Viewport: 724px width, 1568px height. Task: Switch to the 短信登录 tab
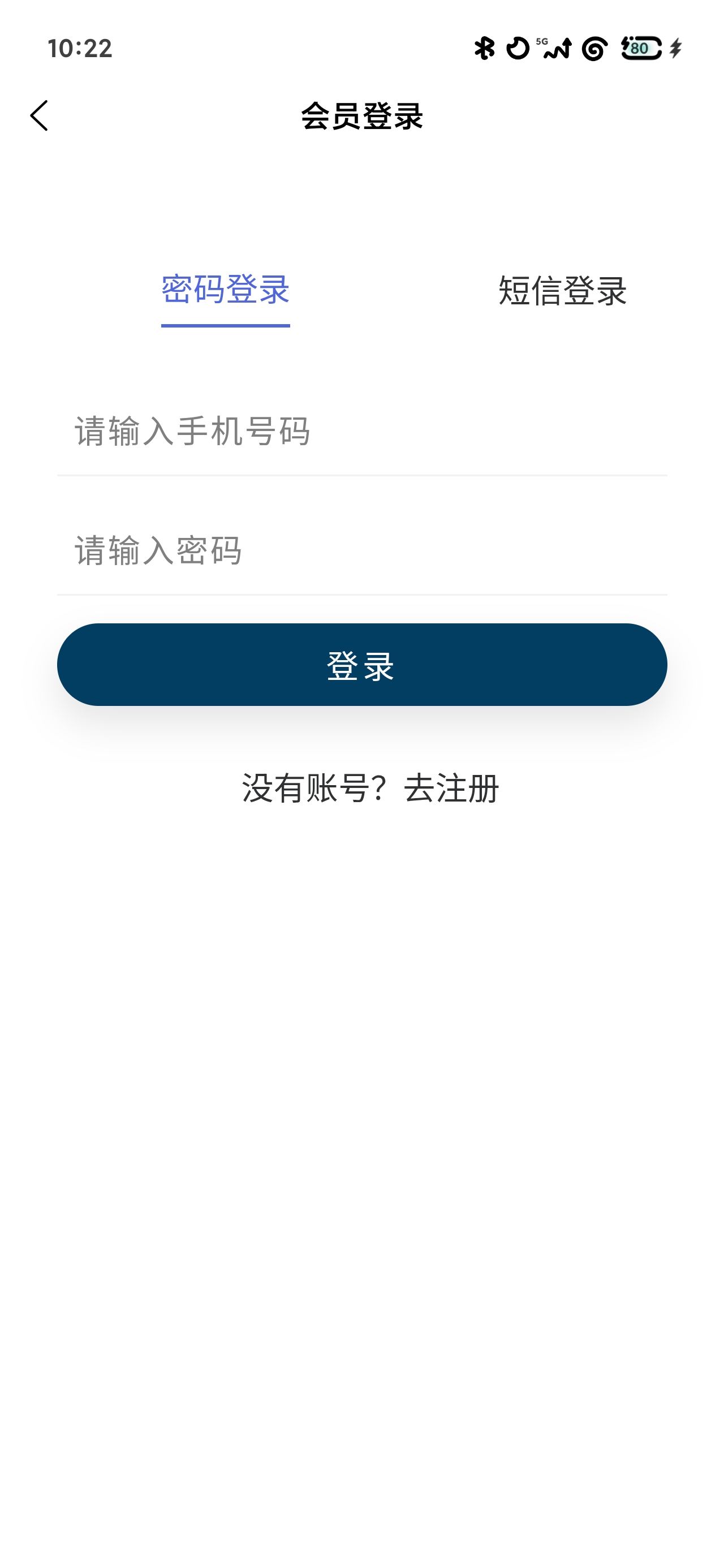562,290
